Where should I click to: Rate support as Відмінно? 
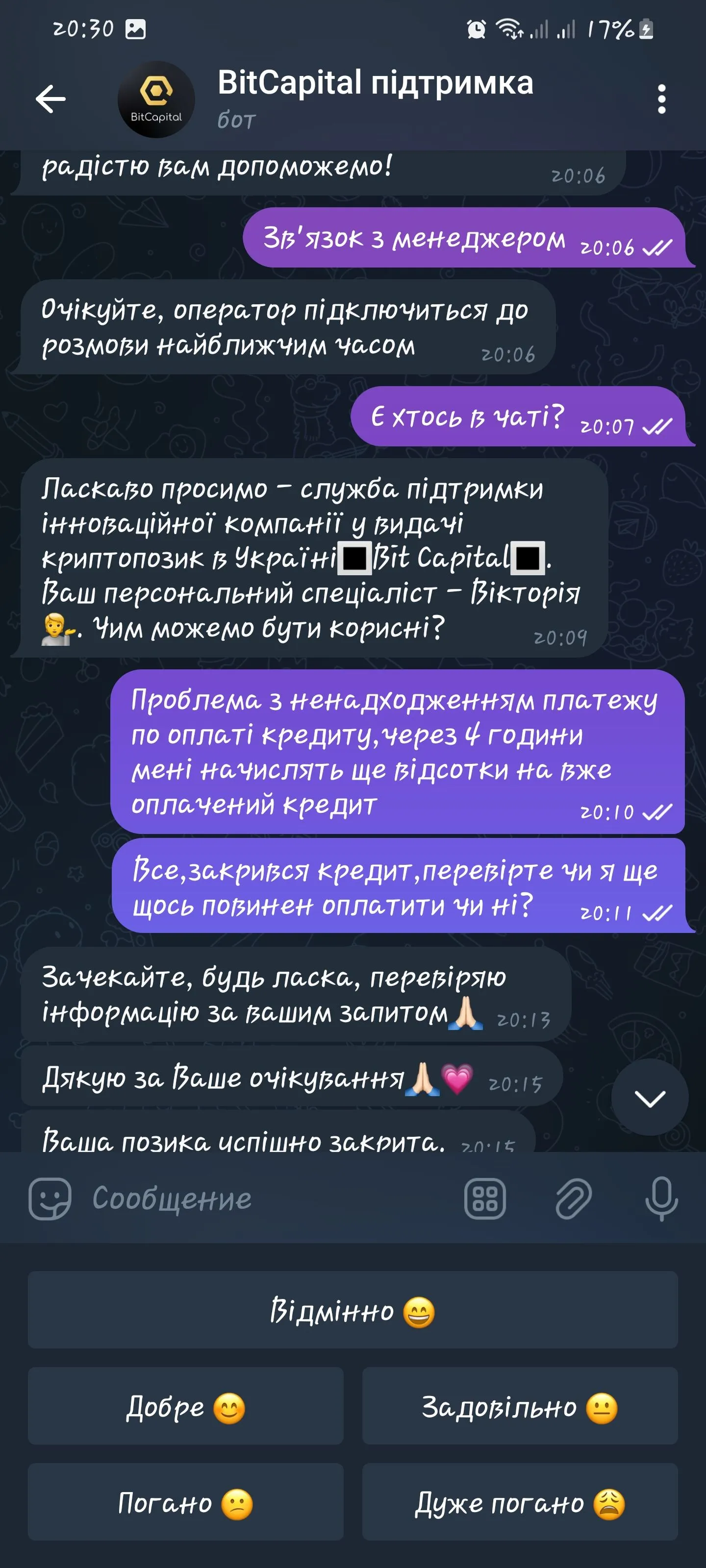tap(353, 1311)
